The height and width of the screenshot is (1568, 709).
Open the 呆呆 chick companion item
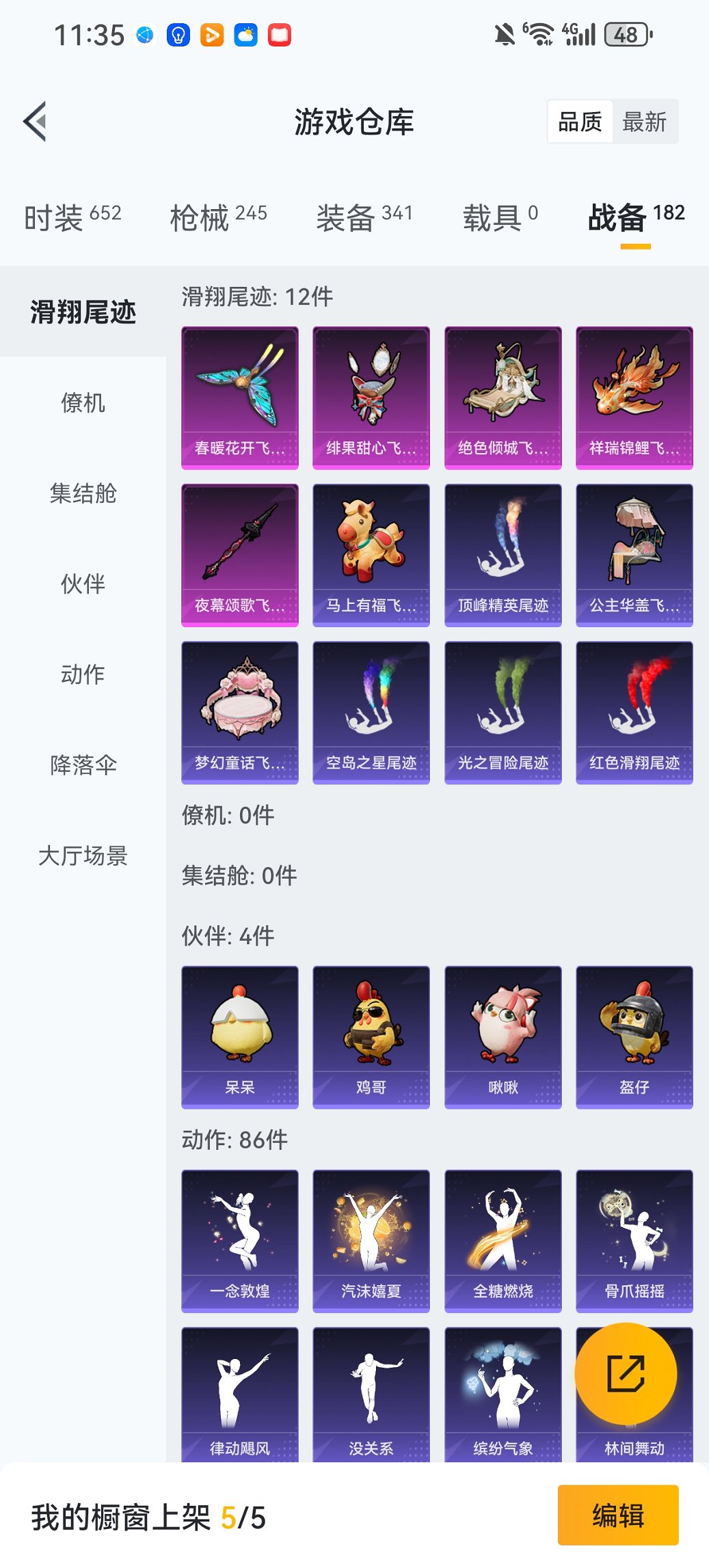[x=239, y=1035]
